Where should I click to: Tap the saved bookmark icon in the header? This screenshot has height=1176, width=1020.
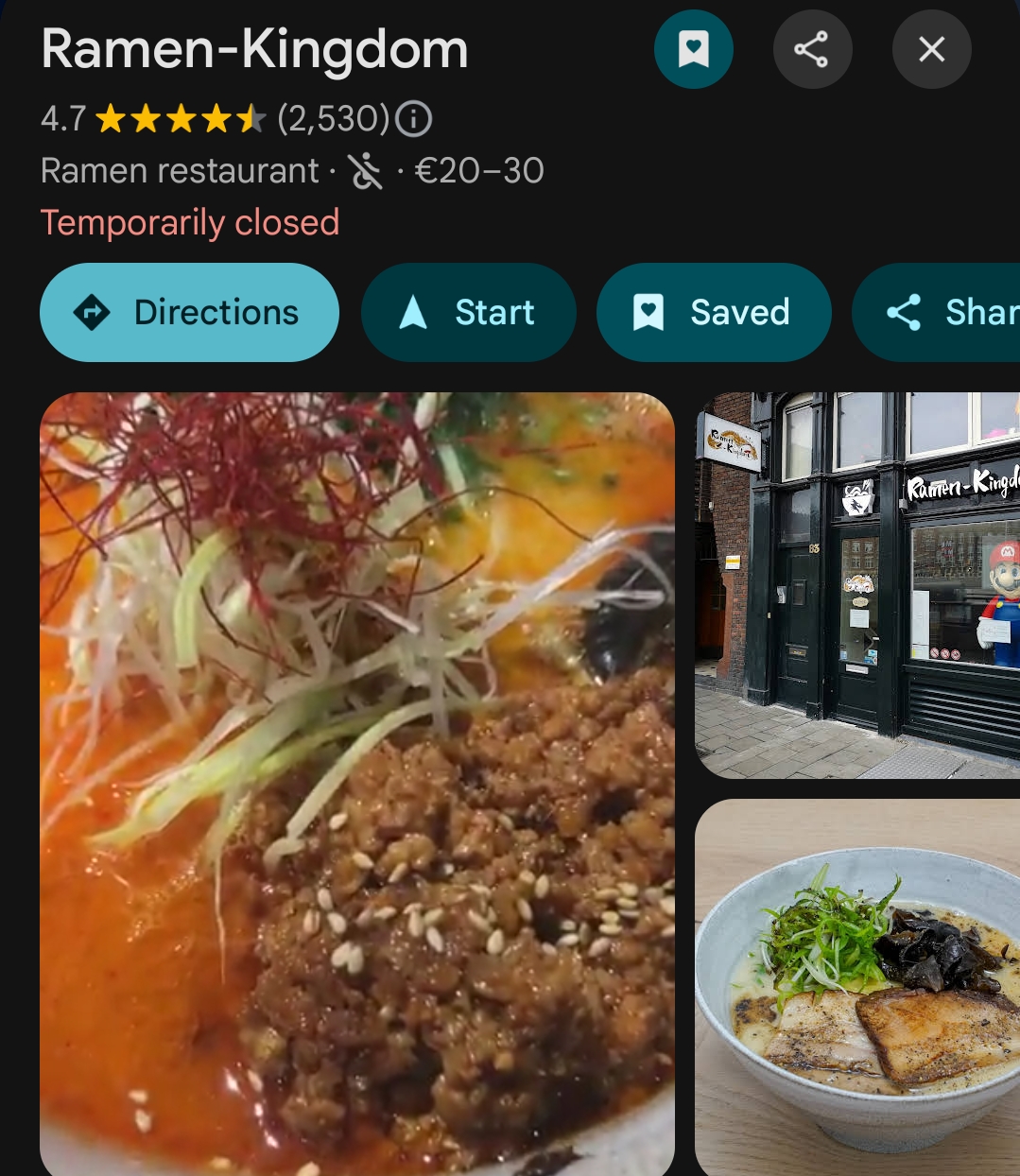click(x=693, y=49)
